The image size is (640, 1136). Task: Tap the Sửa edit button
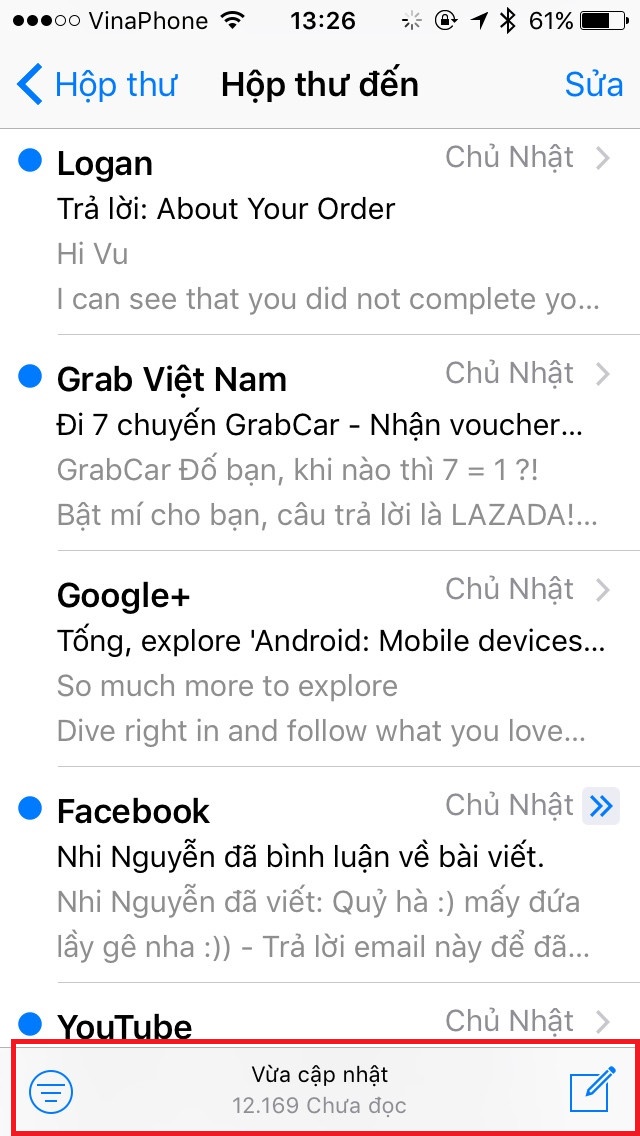tap(593, 85)
